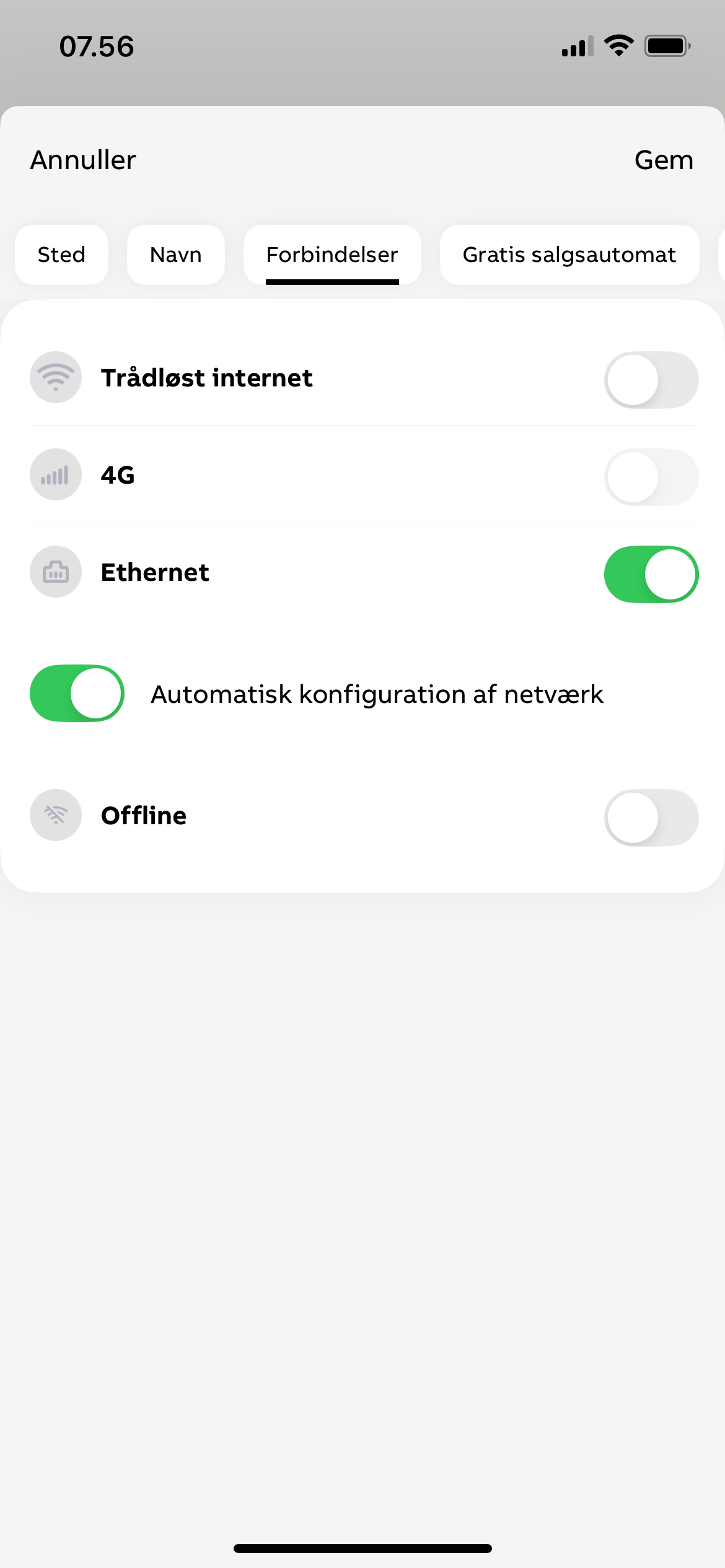Open the Navn tab
Image resolution: width=725 pixels, height=1568 pixels.
tap(175, 255)
